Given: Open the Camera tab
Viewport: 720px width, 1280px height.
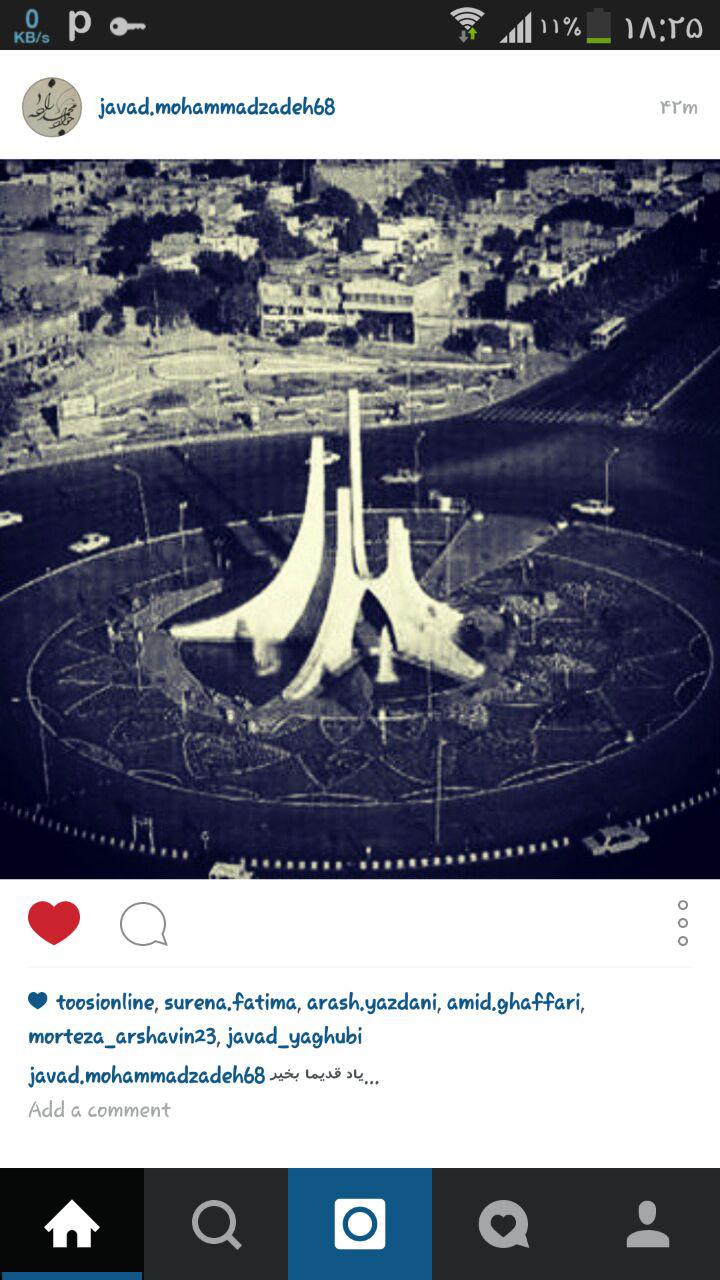Looking at the screenshot, I should (x=360, y=1224).
